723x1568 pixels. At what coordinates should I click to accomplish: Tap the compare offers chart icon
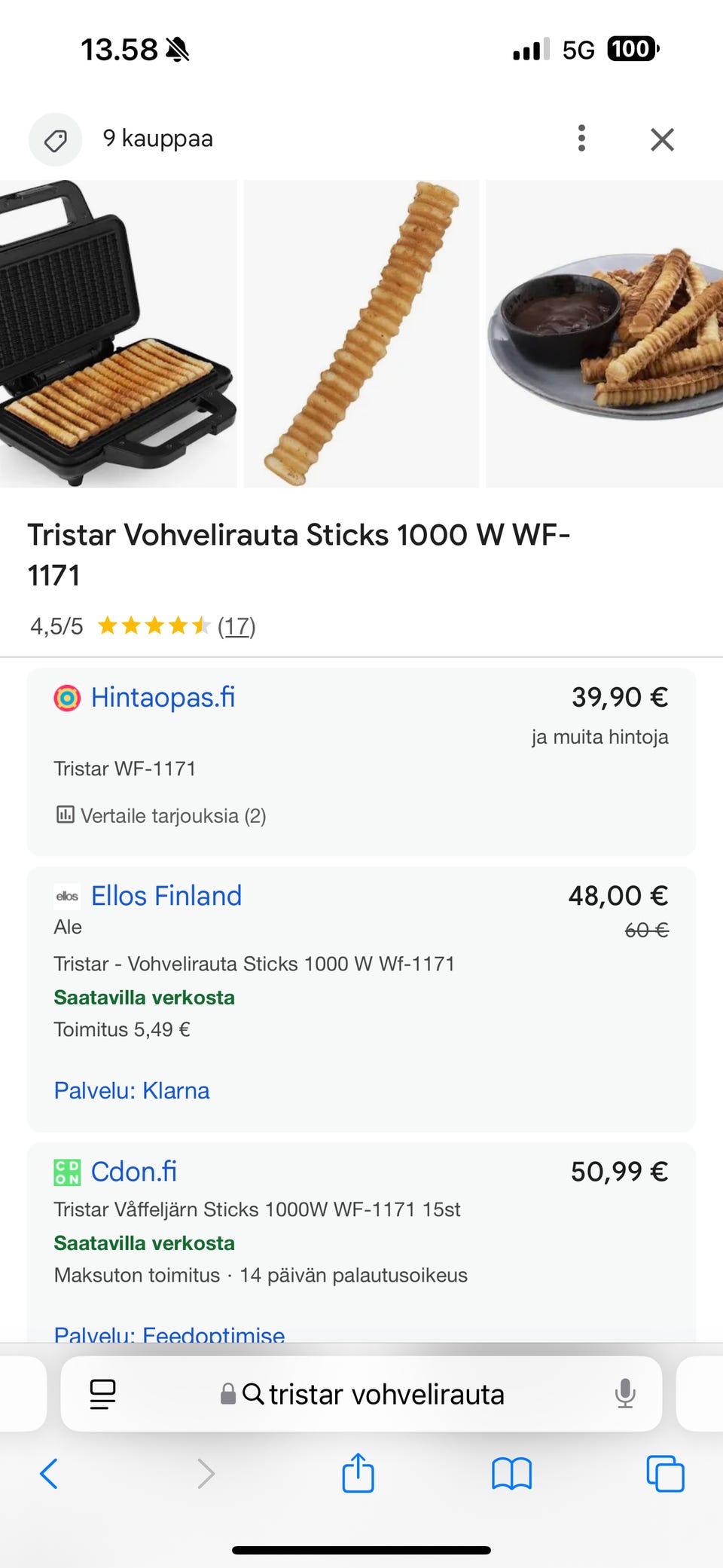(x=66, y=815)
